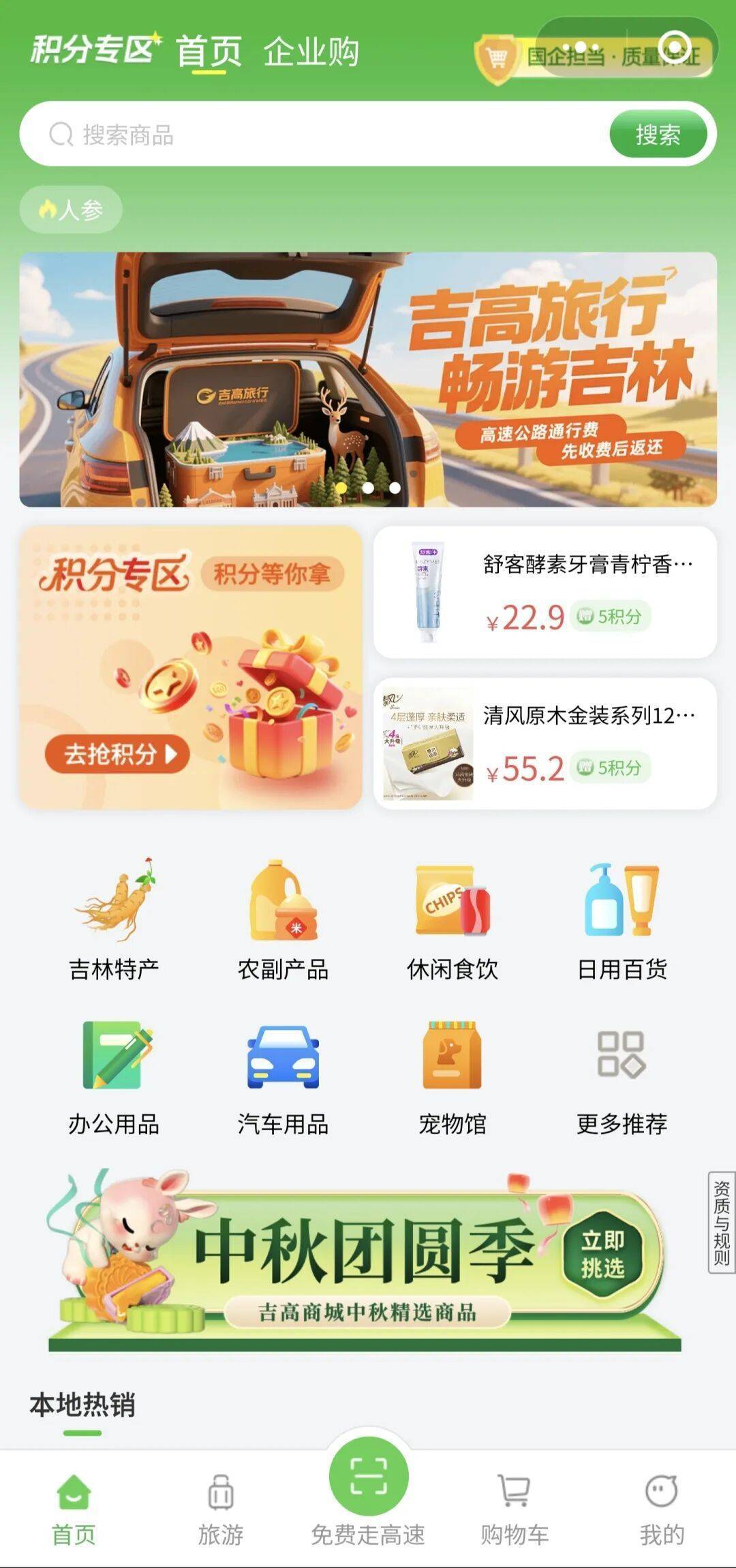Open the 清风原木金装系列 product card
Viewport: 736px width, 1568px height.
tap(545, 743)
